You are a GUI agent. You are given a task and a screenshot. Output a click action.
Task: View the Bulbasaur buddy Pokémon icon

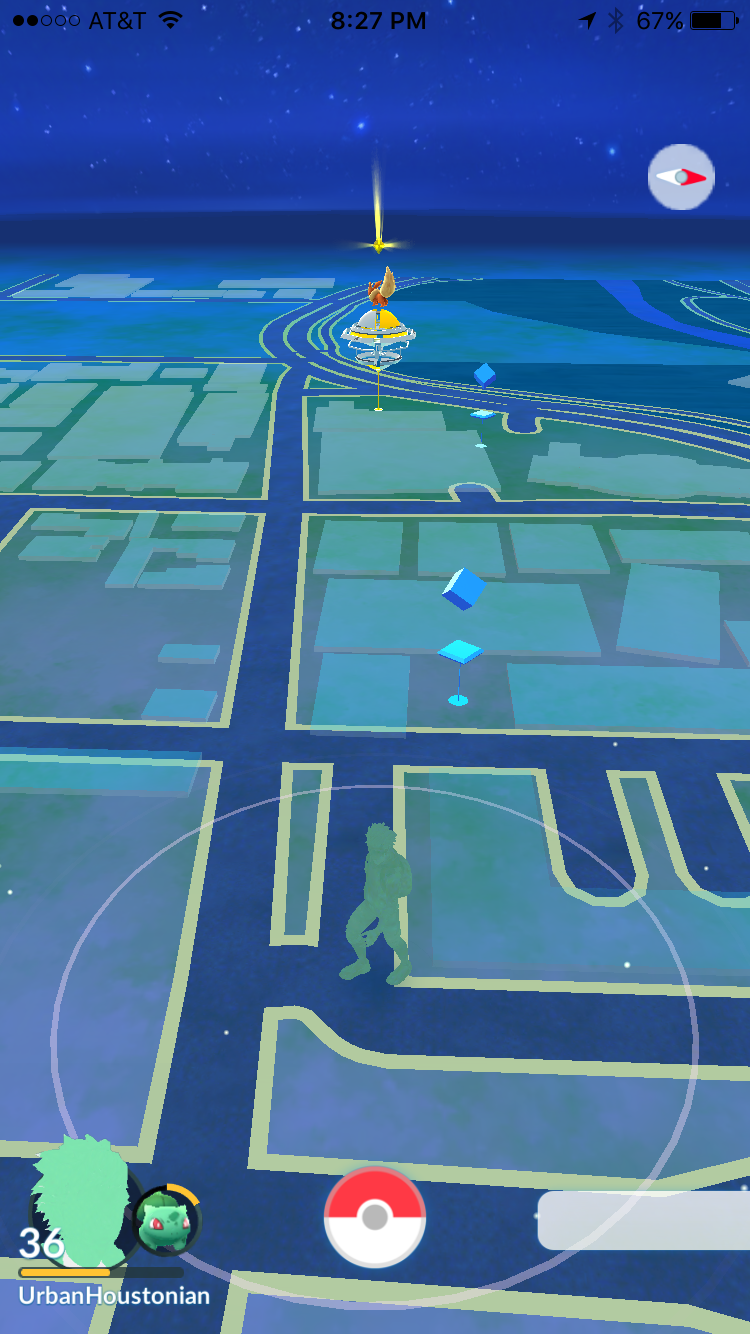[x=167, y=1220]
